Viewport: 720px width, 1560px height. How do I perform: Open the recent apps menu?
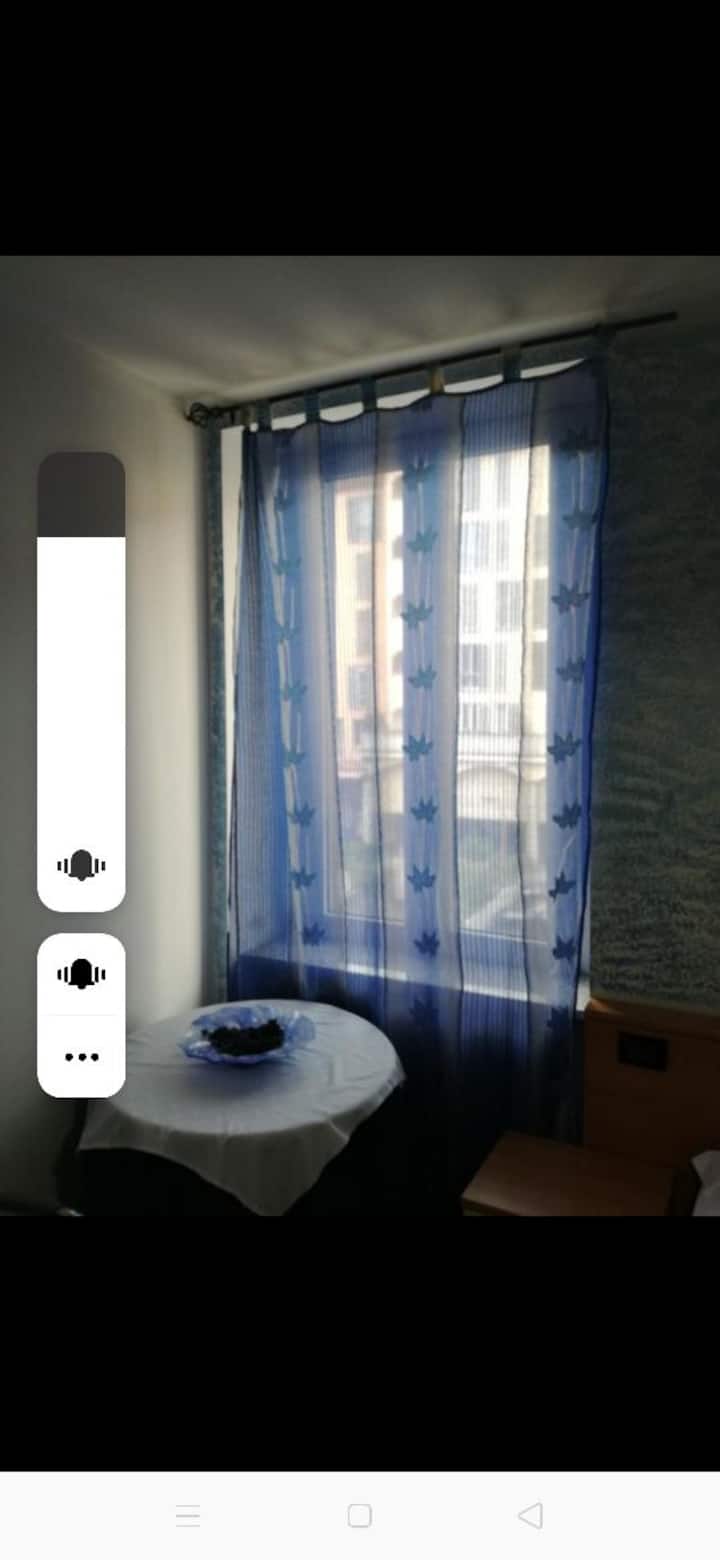(188, 1516)
